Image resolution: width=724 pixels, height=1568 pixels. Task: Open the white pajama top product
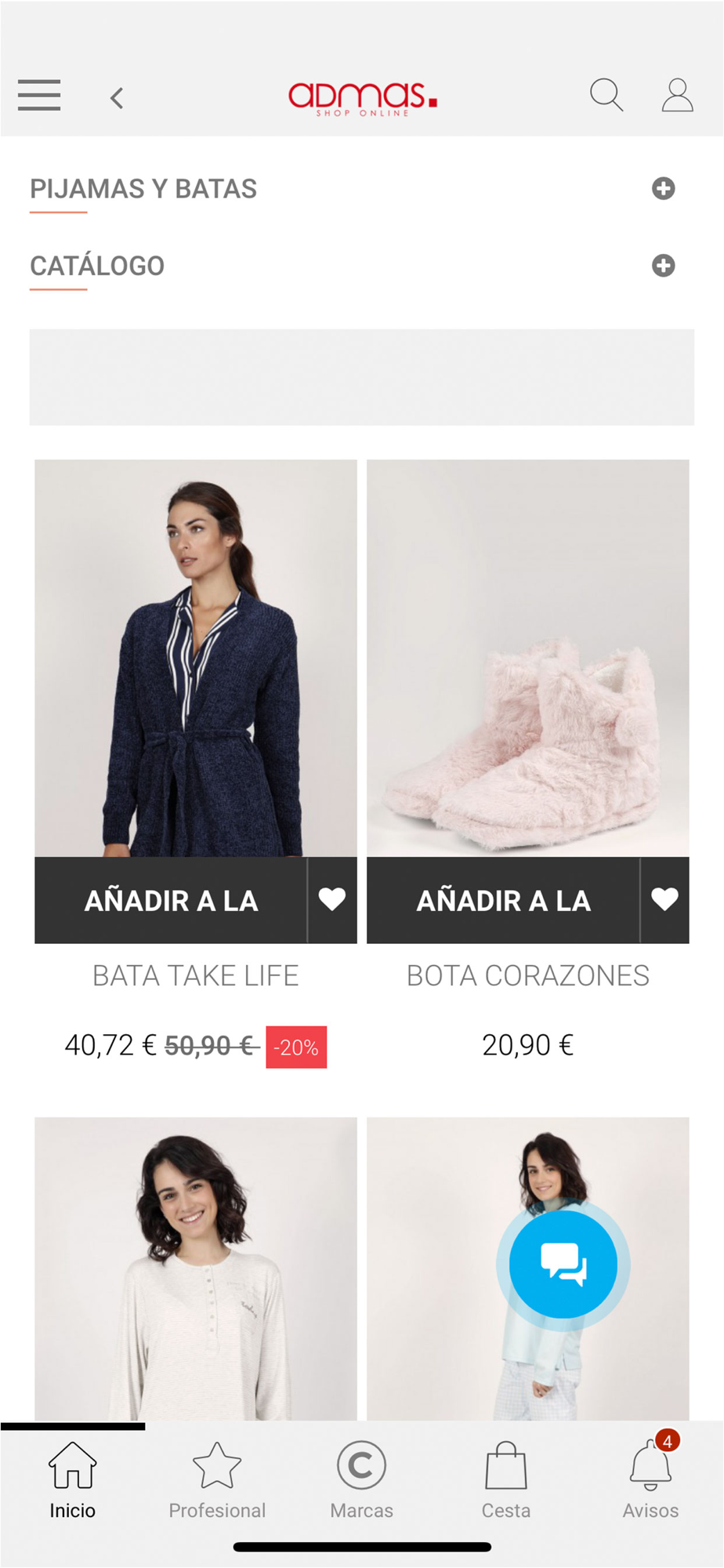[x=195, y=1270]
